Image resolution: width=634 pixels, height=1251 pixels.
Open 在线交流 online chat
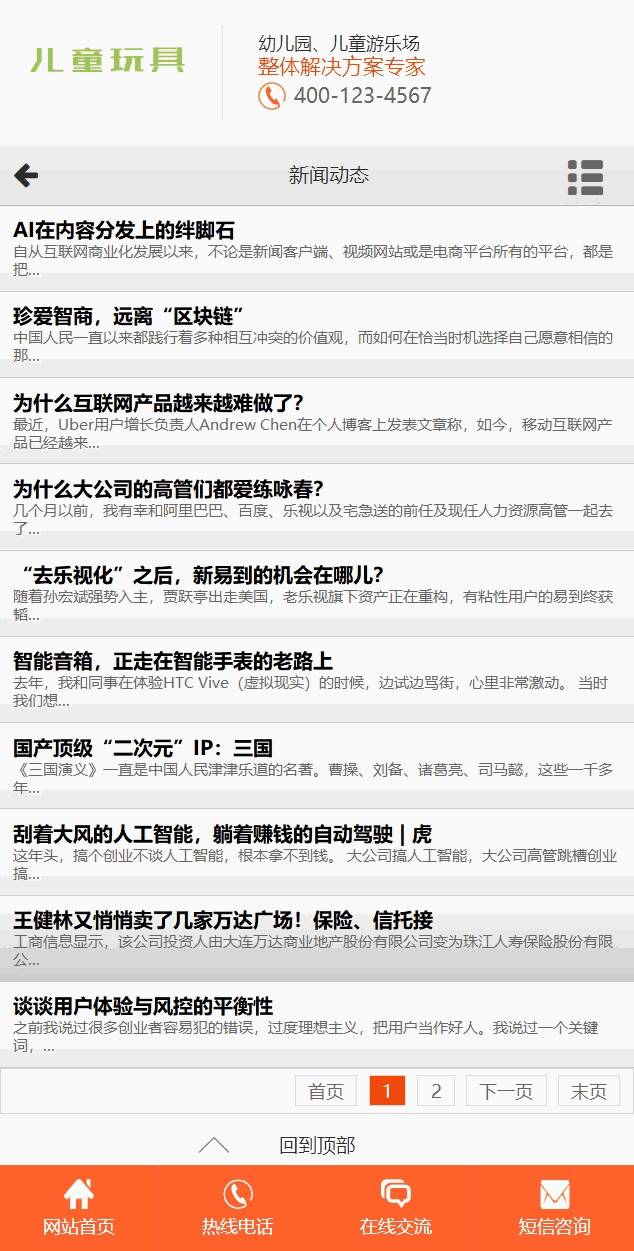[x=396, y=1208]
